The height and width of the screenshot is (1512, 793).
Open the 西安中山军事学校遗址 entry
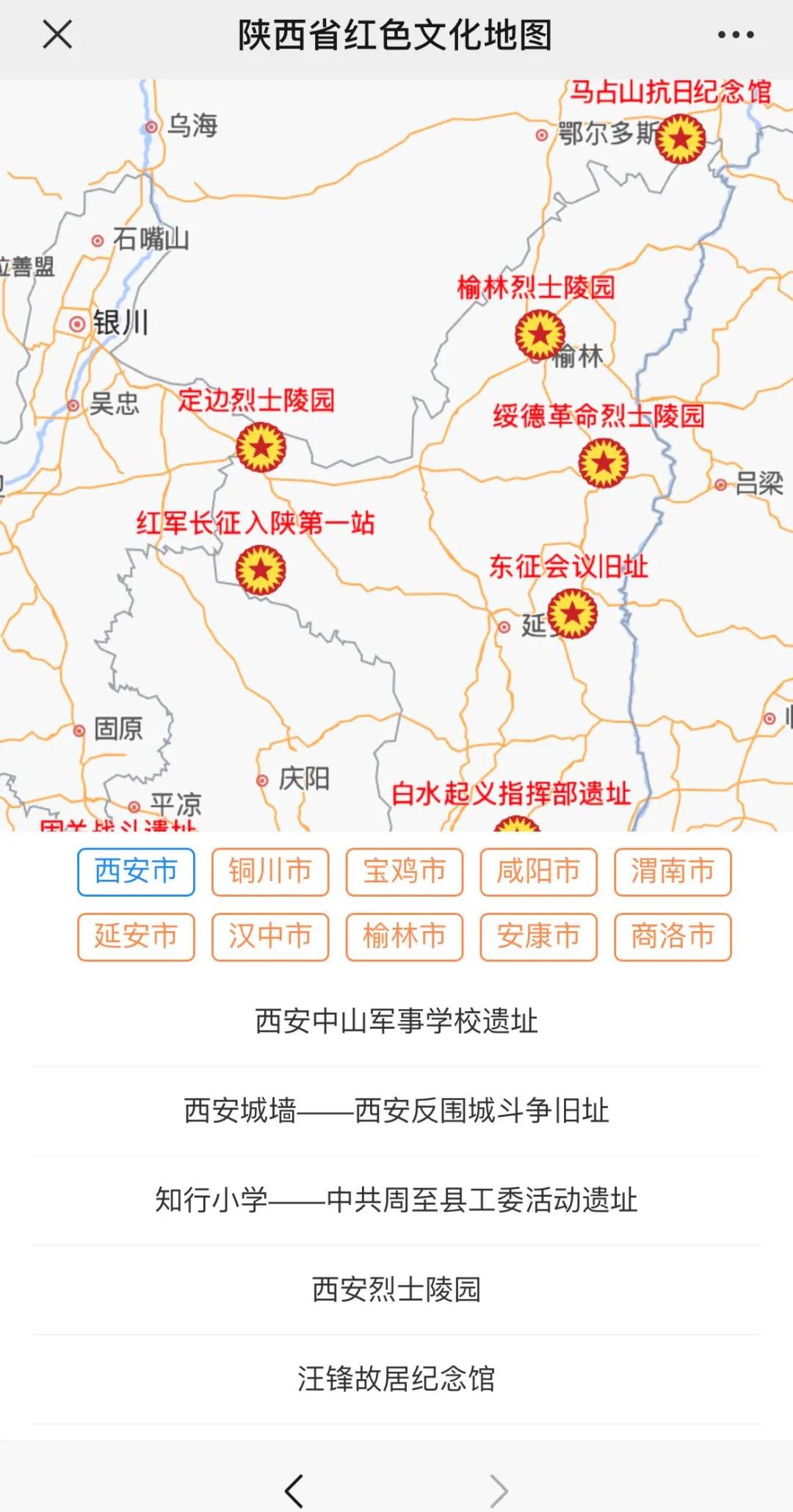[x=396, y=1020]
